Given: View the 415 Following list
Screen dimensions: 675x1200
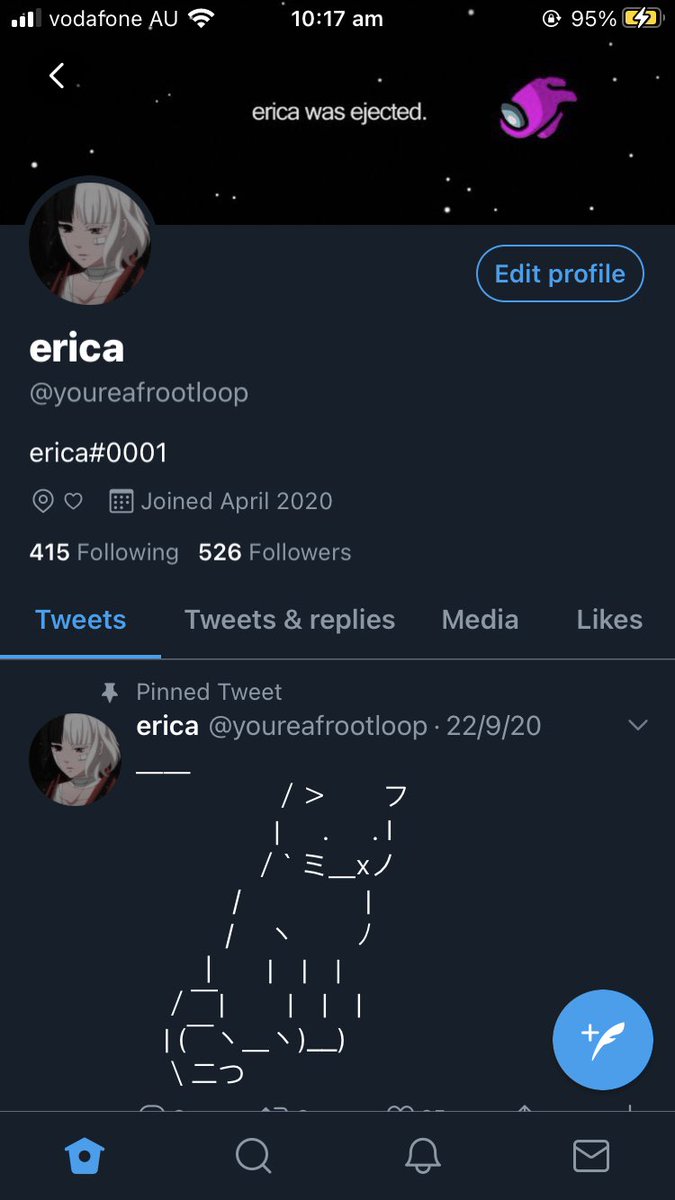Looking at the screenshot, I should tap(104, 552).
